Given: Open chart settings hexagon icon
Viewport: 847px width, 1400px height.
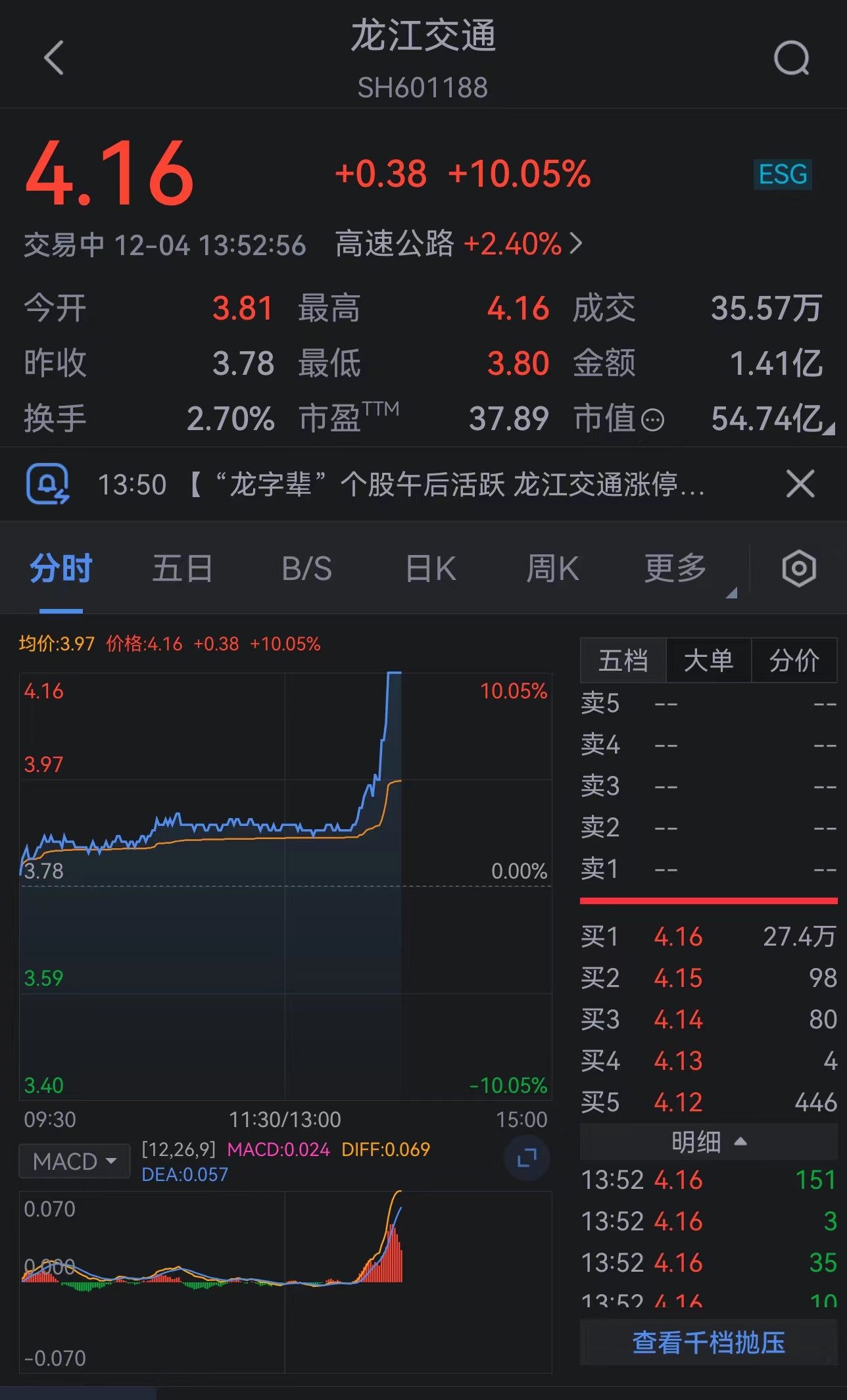Looking at the screenshot, I should (x=799, y=569).
